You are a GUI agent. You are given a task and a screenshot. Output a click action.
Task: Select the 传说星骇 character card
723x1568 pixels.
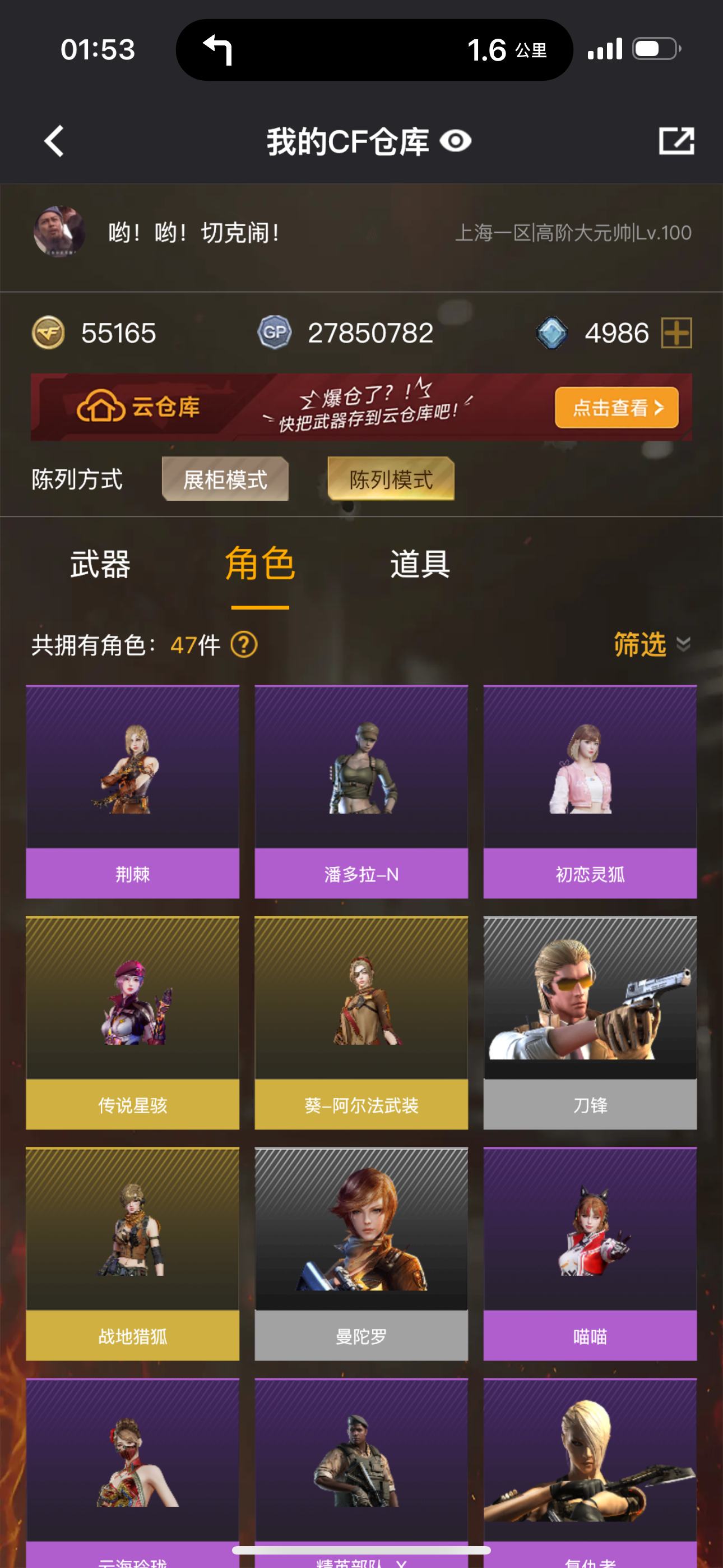133,1022
